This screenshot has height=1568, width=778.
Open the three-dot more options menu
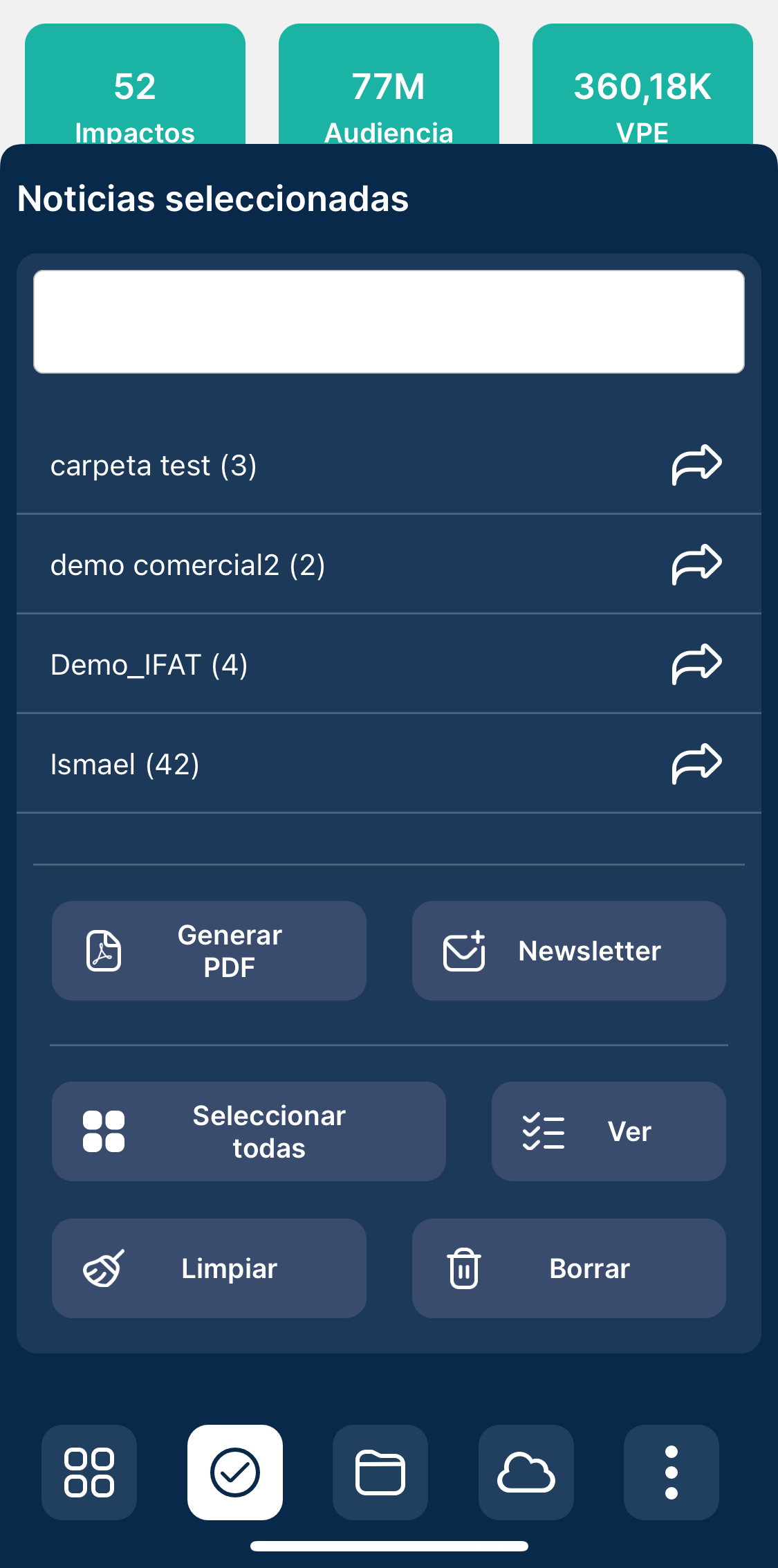[x=672, y=1473]
